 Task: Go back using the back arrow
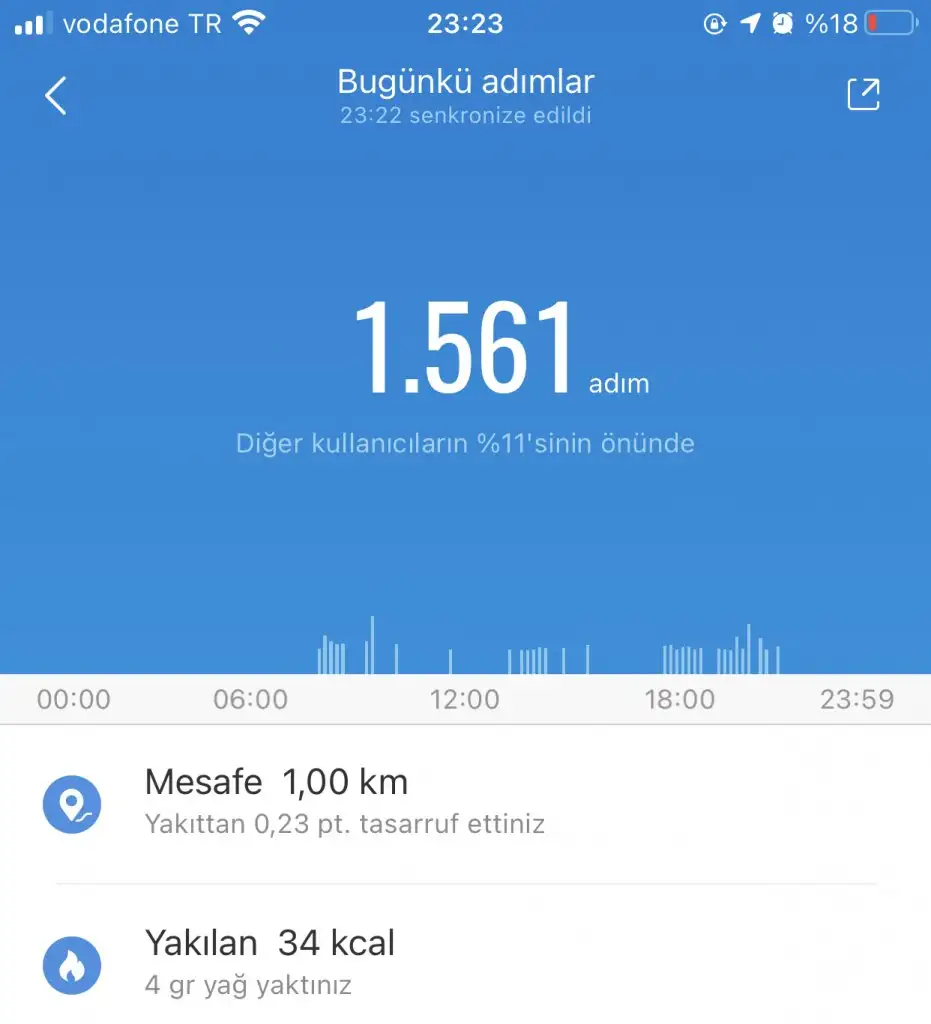[x=56, y=96]
